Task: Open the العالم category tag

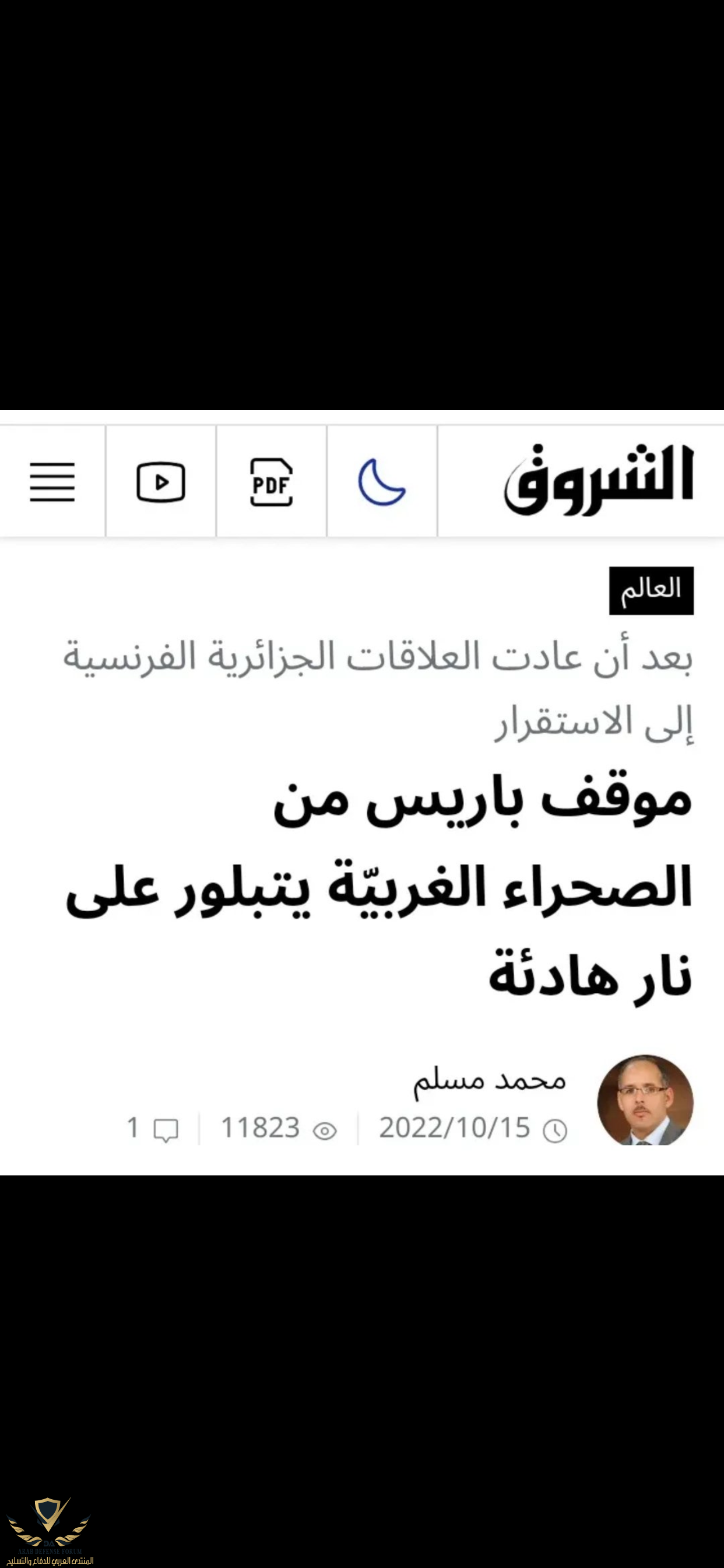Action: click(651, 590)
